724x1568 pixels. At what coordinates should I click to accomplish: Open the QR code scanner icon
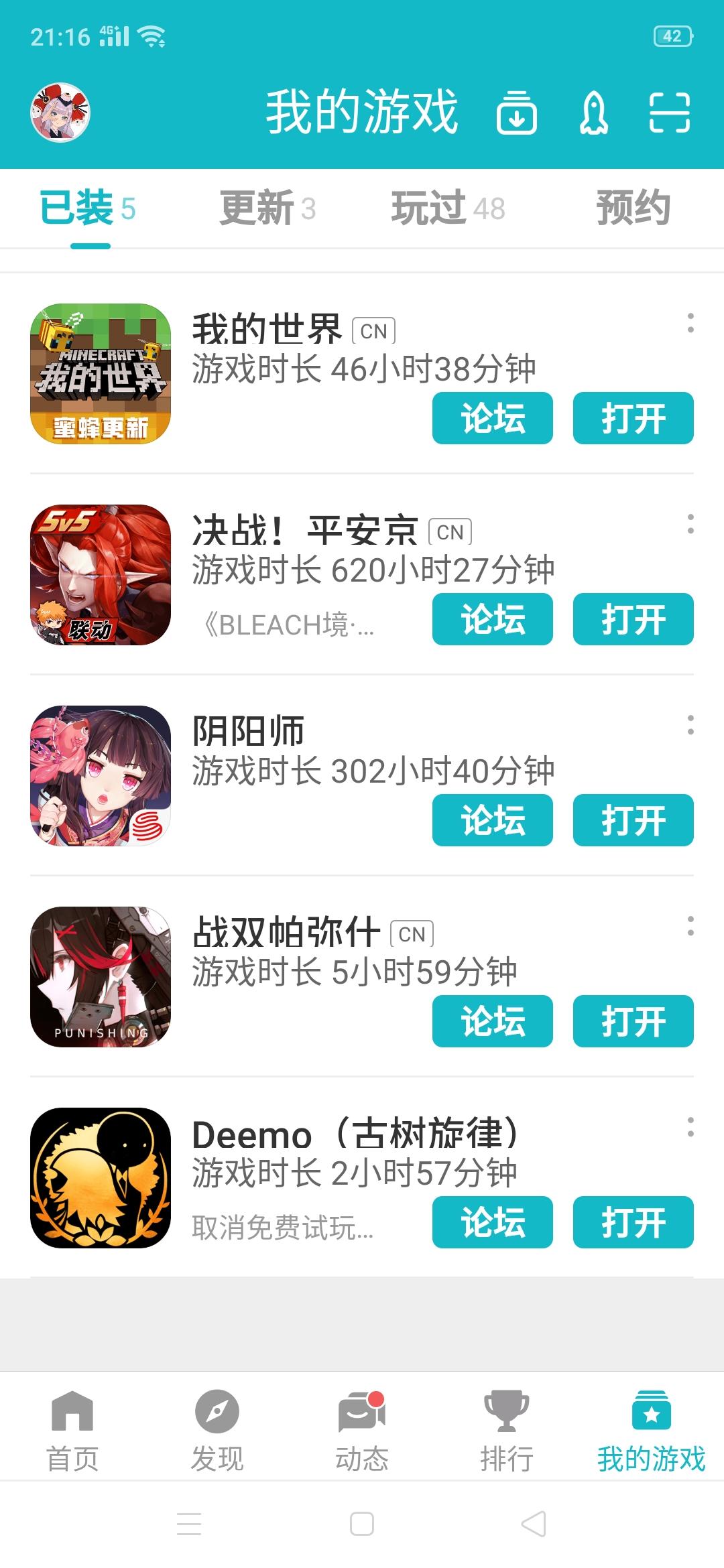(x=670, y=114)
